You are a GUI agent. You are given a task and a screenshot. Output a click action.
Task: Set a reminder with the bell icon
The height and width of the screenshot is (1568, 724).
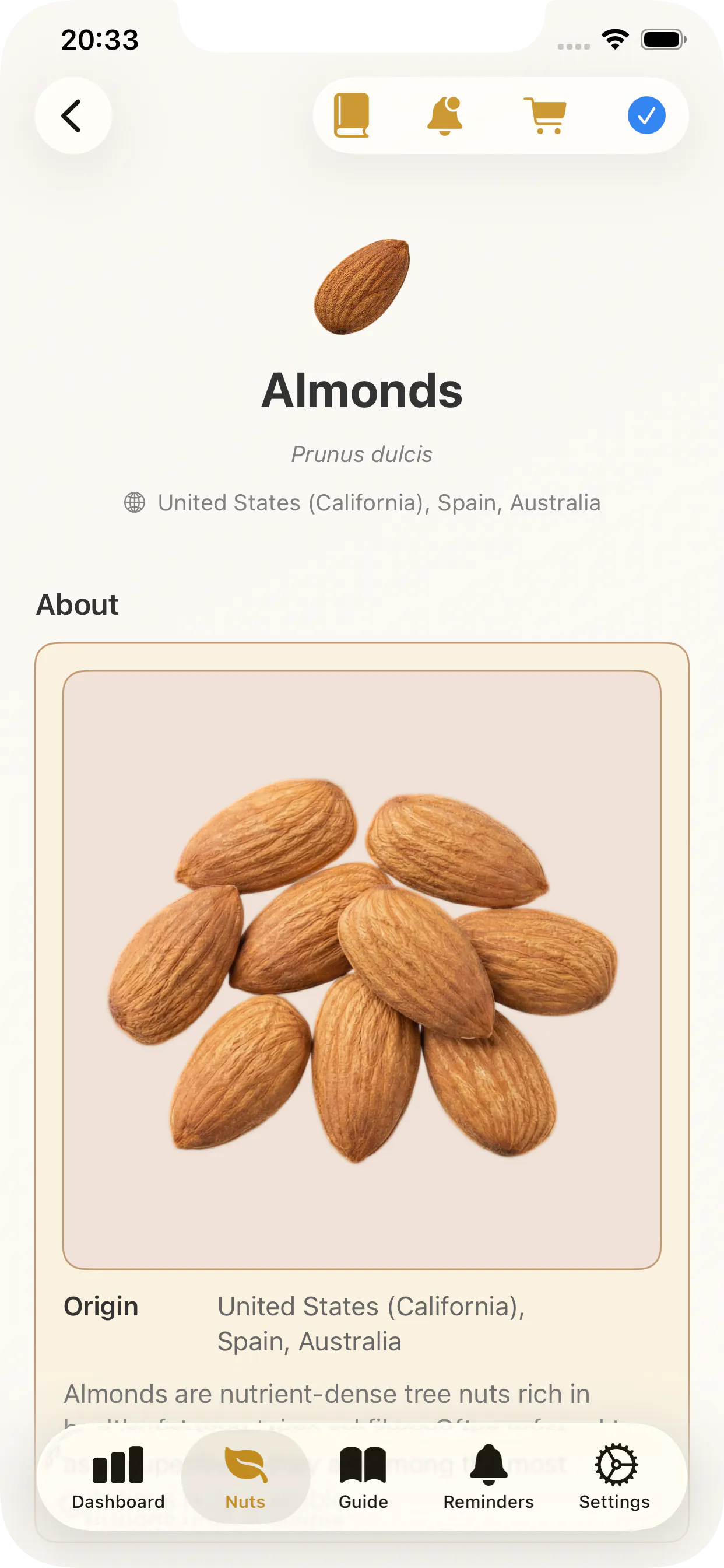tap(445, 116)
